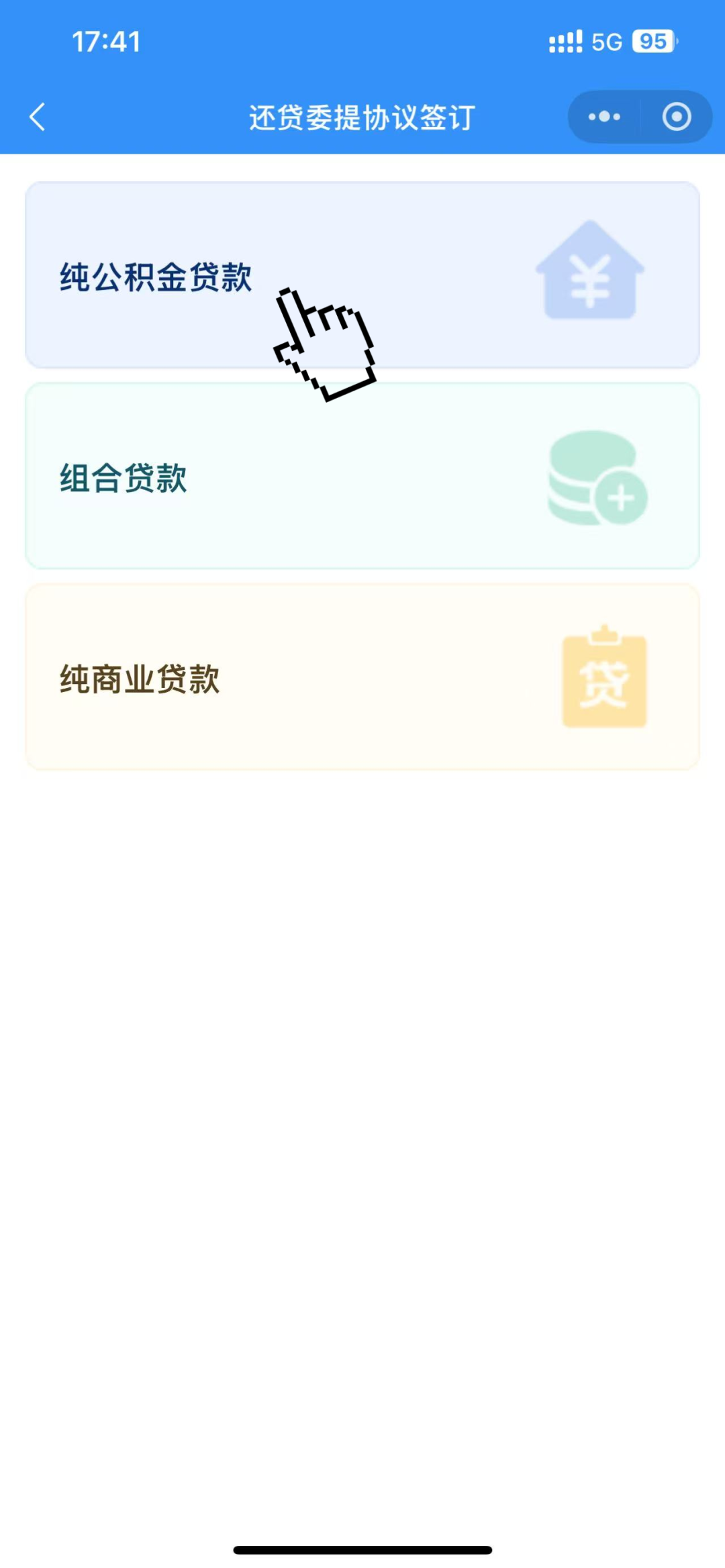Select 纯公积金贷款 loan type
The height and width of the screenshot is (1568, 725).
(x=362, y=275)
